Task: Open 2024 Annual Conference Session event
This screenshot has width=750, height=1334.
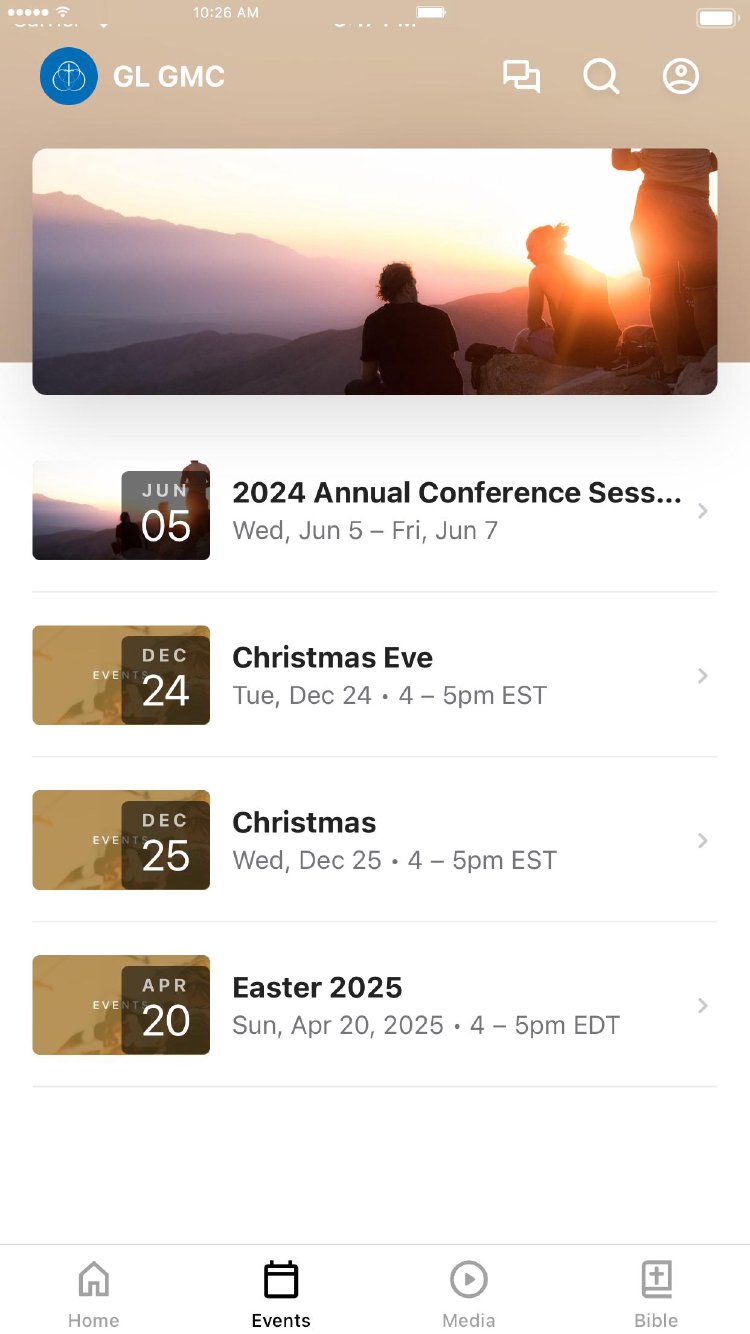Action: tap(456, 510)
